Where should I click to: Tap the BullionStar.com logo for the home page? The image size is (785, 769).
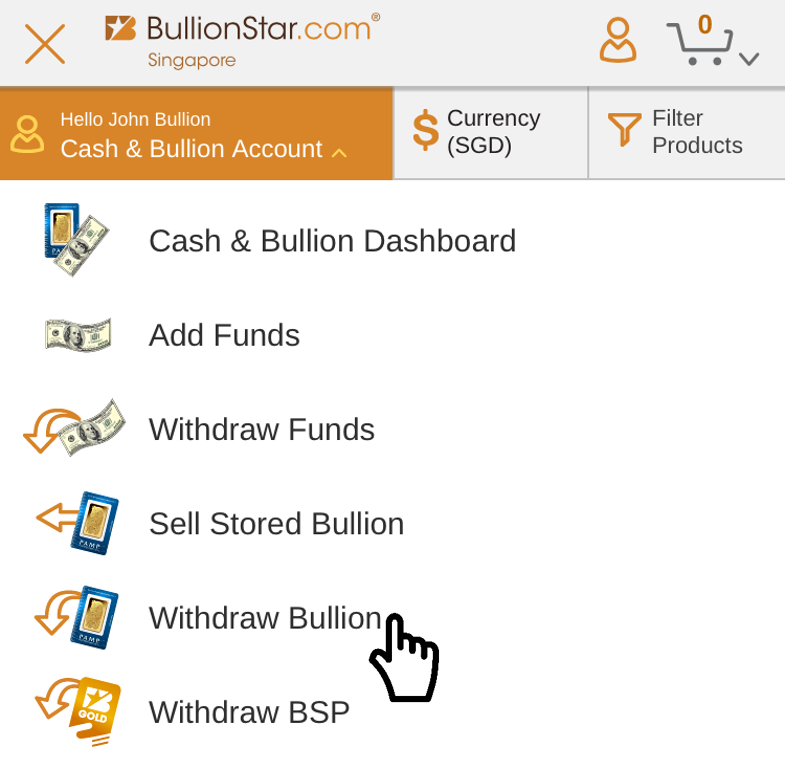(x=242, y=40)
